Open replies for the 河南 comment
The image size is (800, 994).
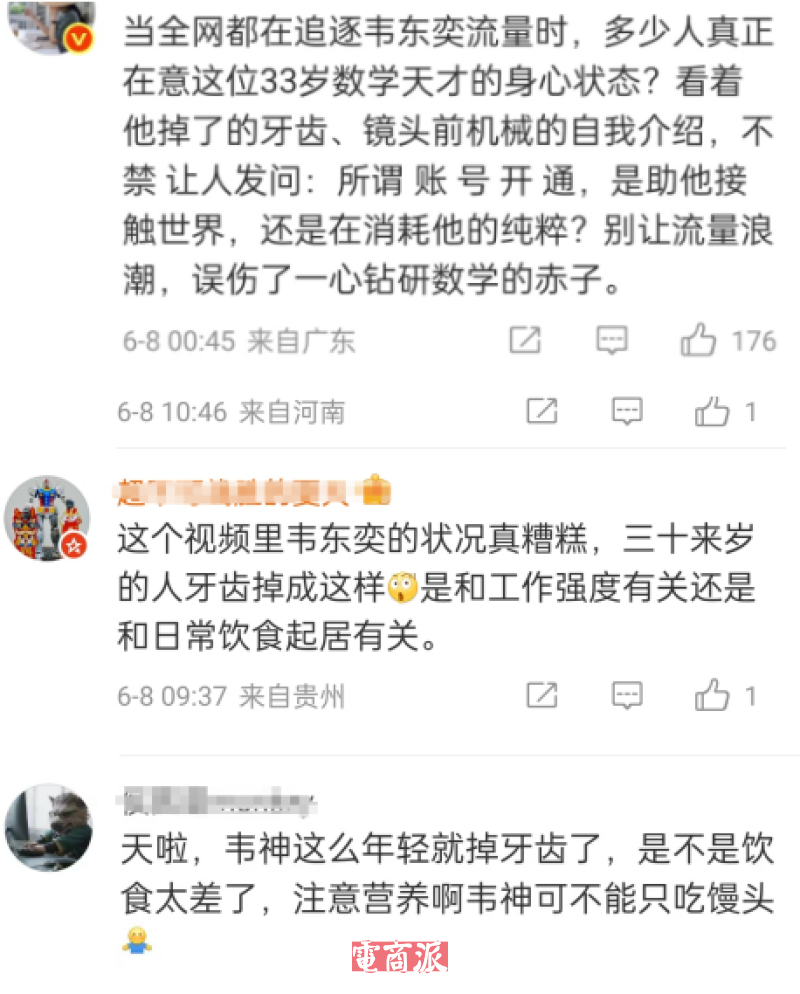point(627,411)
